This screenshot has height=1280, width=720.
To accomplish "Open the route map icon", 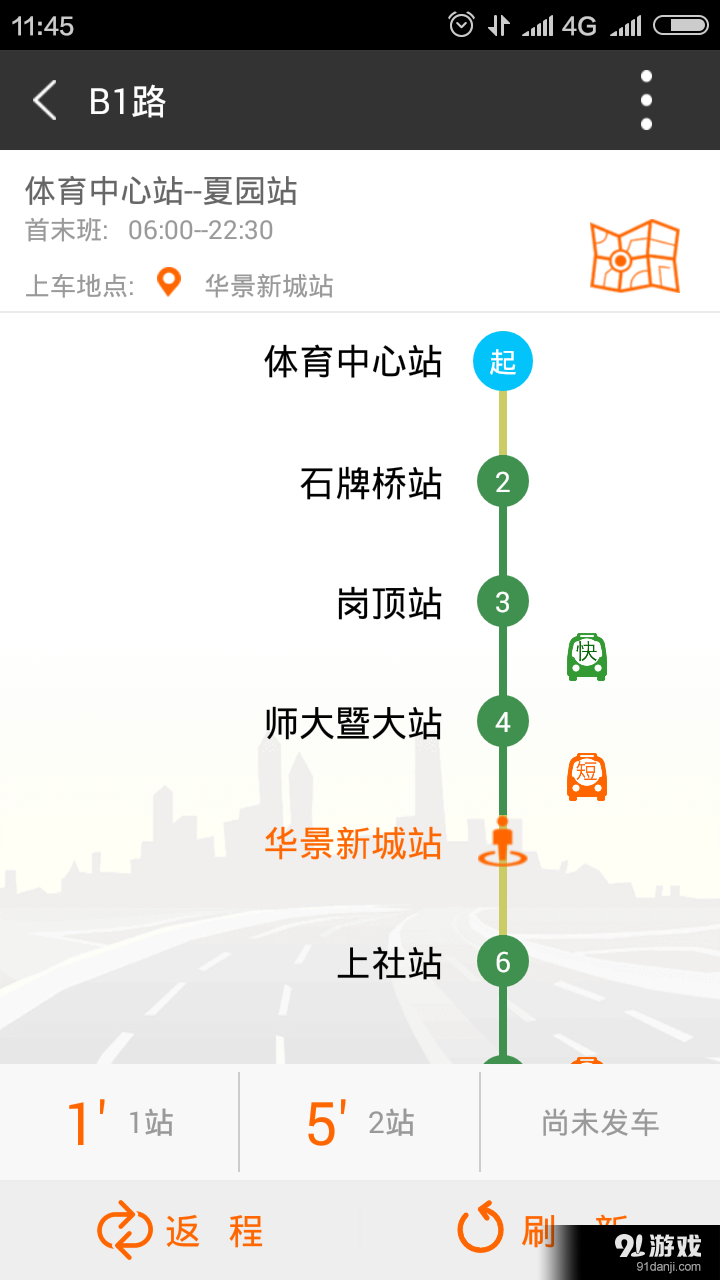I will (635, 255).
